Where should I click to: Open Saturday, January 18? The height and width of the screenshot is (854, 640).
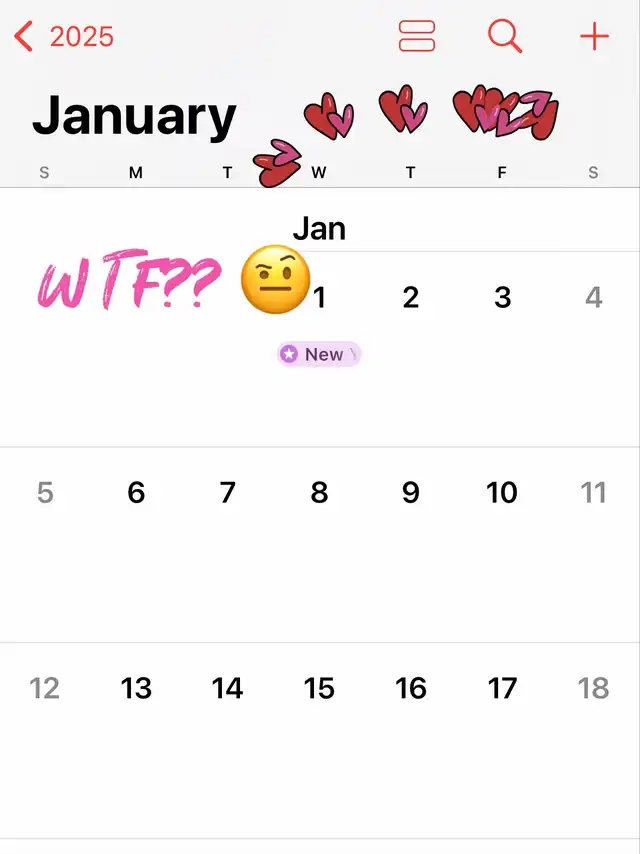(x=593, y=688)
